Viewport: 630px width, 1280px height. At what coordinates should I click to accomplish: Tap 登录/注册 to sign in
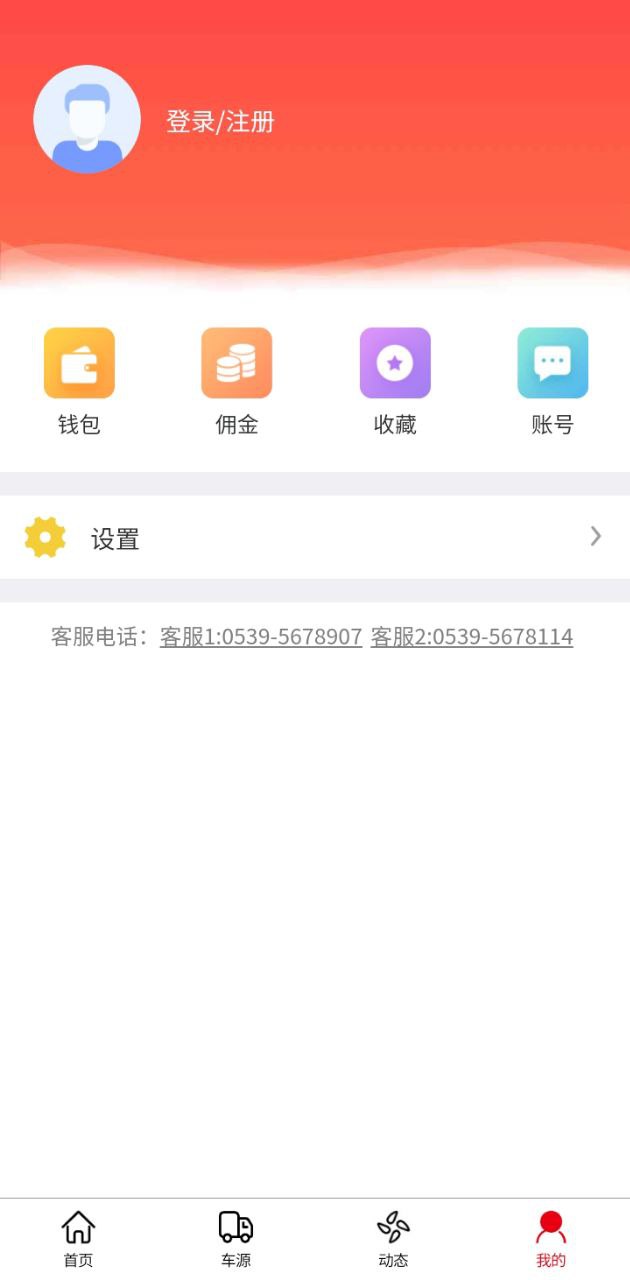pyautogui.click(x=220, y=122)
